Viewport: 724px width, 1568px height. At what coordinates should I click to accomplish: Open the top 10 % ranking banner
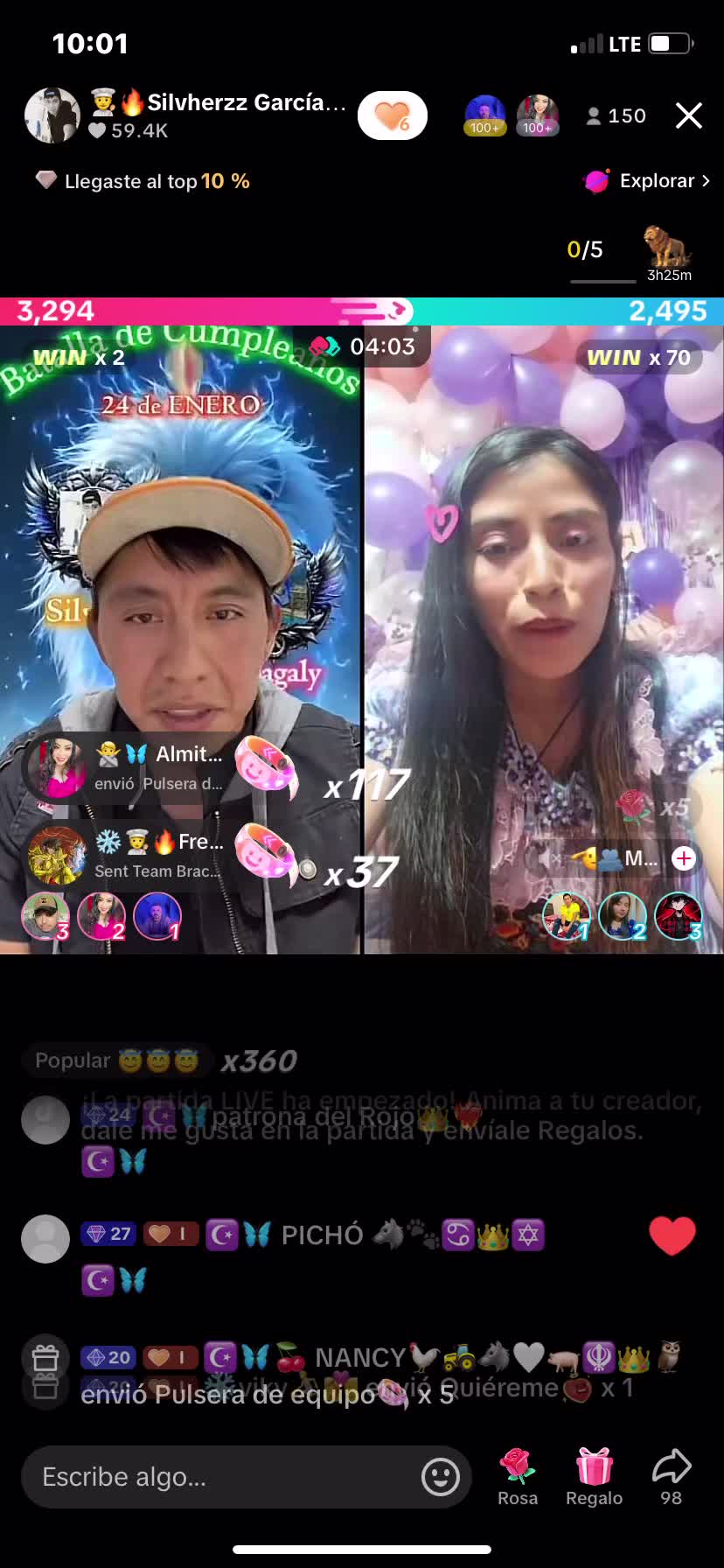click(x=143, y=181)
